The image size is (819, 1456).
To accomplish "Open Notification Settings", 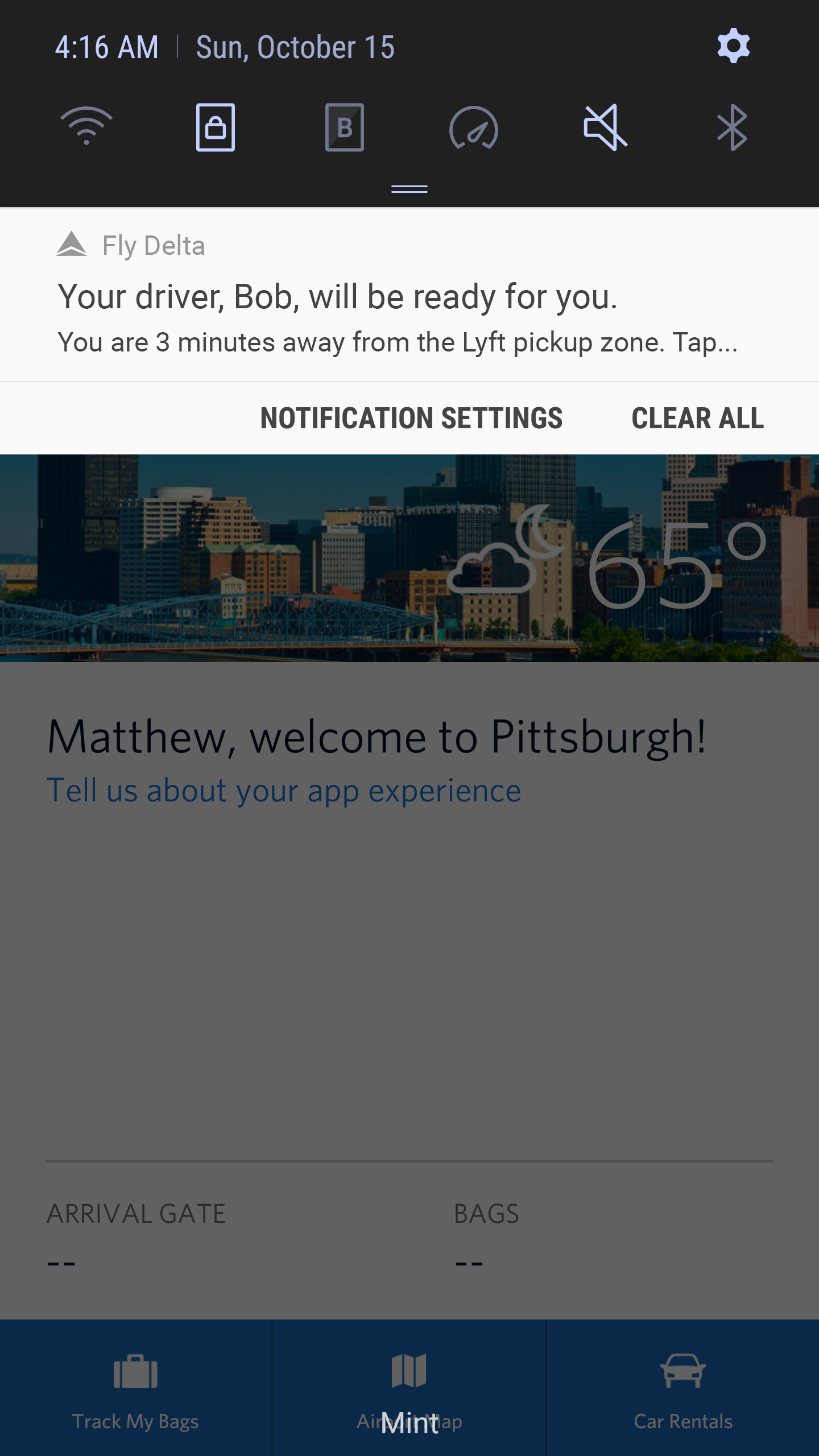I will click(x=411, y=418).
